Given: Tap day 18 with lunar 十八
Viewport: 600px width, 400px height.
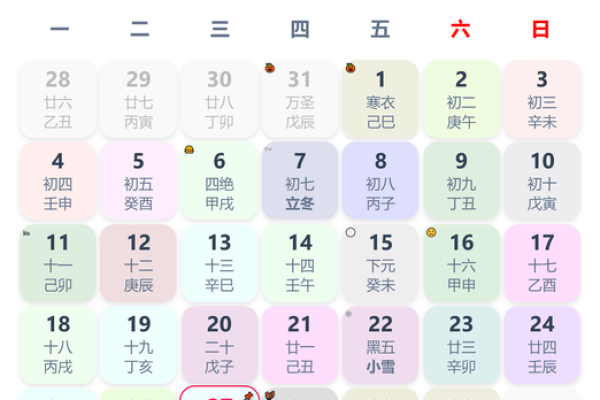Looking at the screenshot, I should pos(58,345).
